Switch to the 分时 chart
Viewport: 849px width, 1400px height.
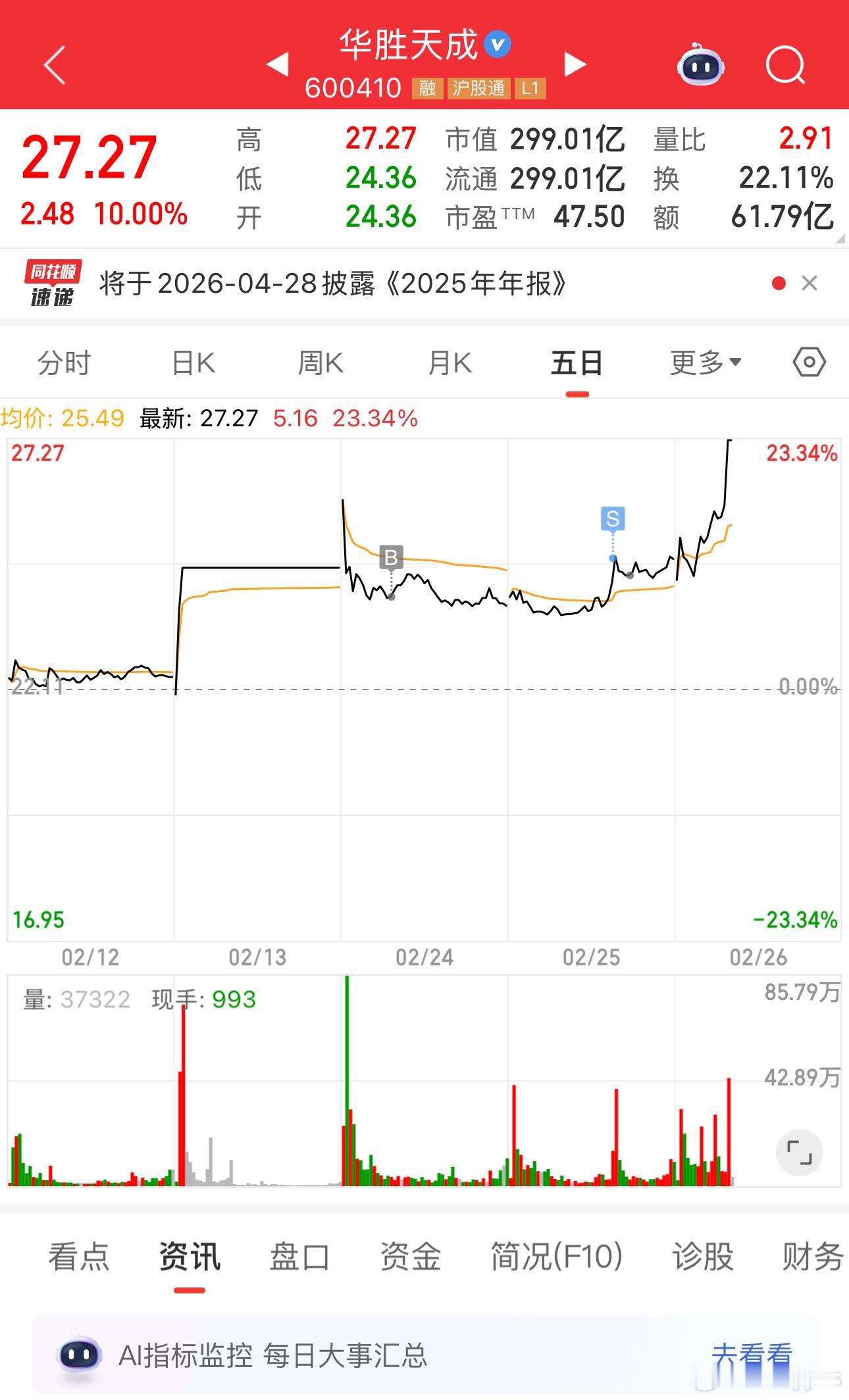pos(64,362)
